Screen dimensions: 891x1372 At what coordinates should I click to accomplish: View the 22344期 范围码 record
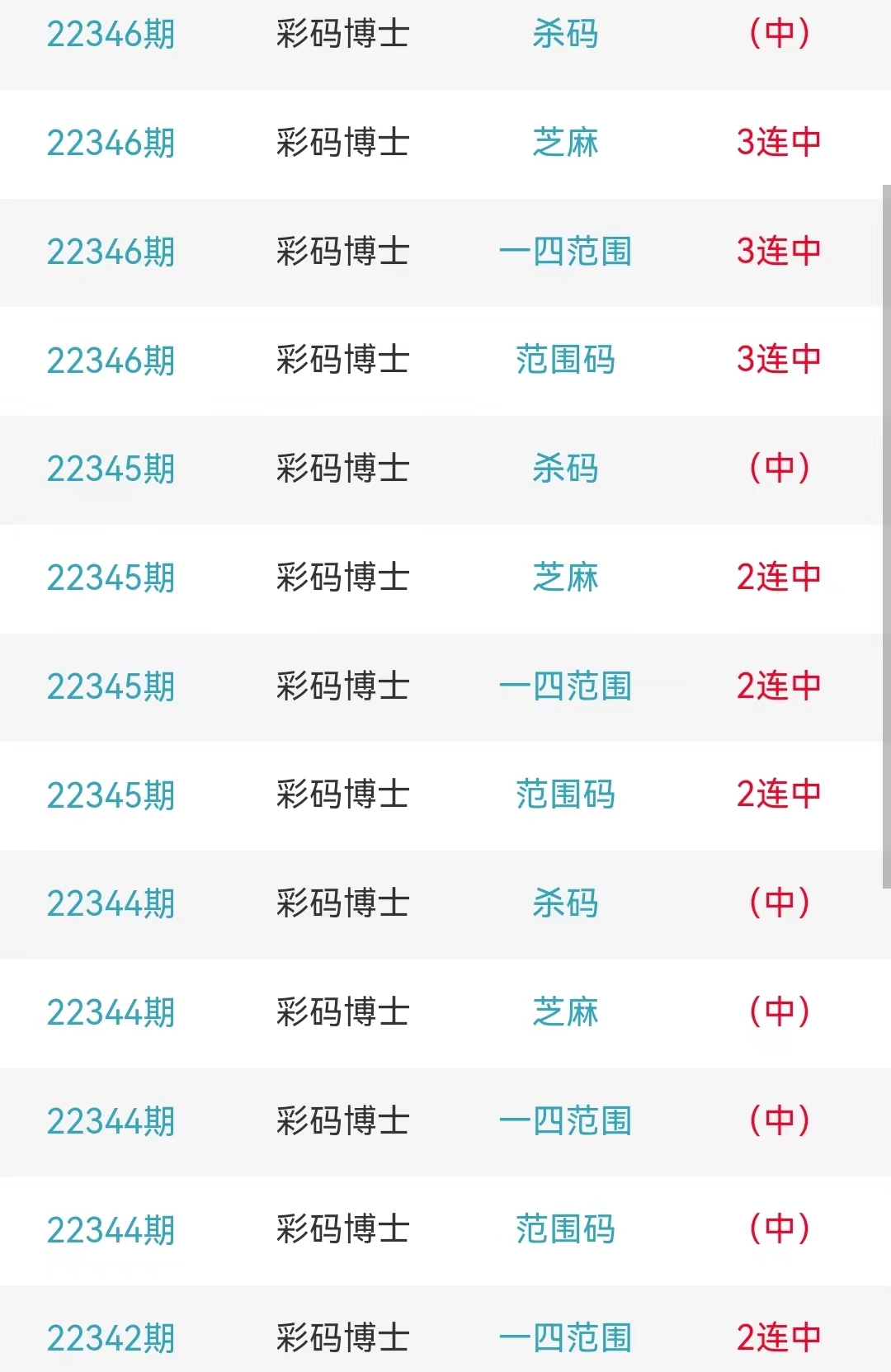(x=565, y=1230)
